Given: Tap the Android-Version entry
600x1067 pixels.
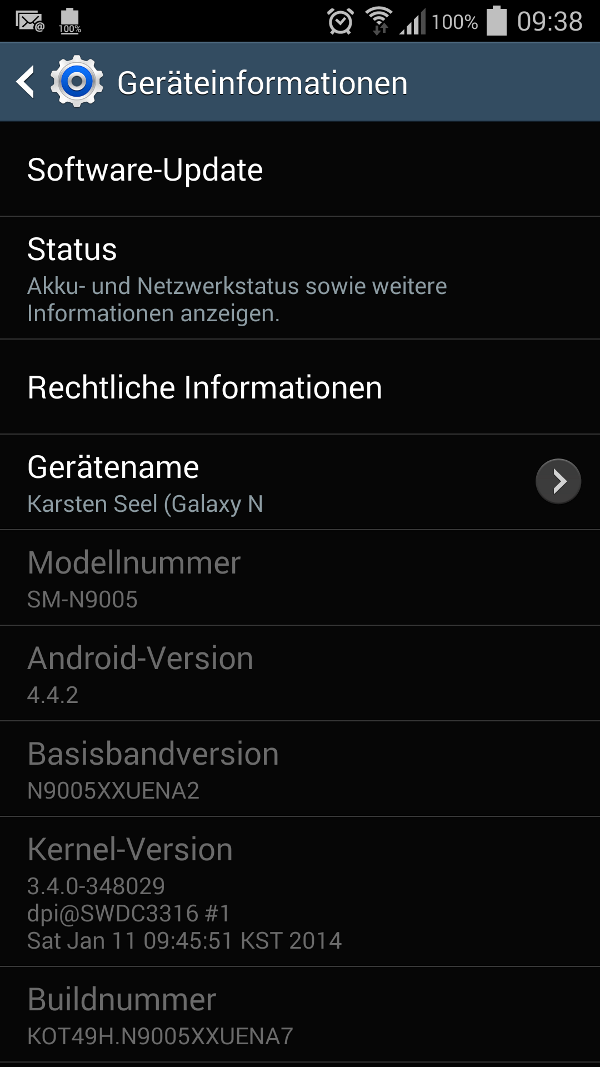Looking at the screenshot, I should point(300,674).
